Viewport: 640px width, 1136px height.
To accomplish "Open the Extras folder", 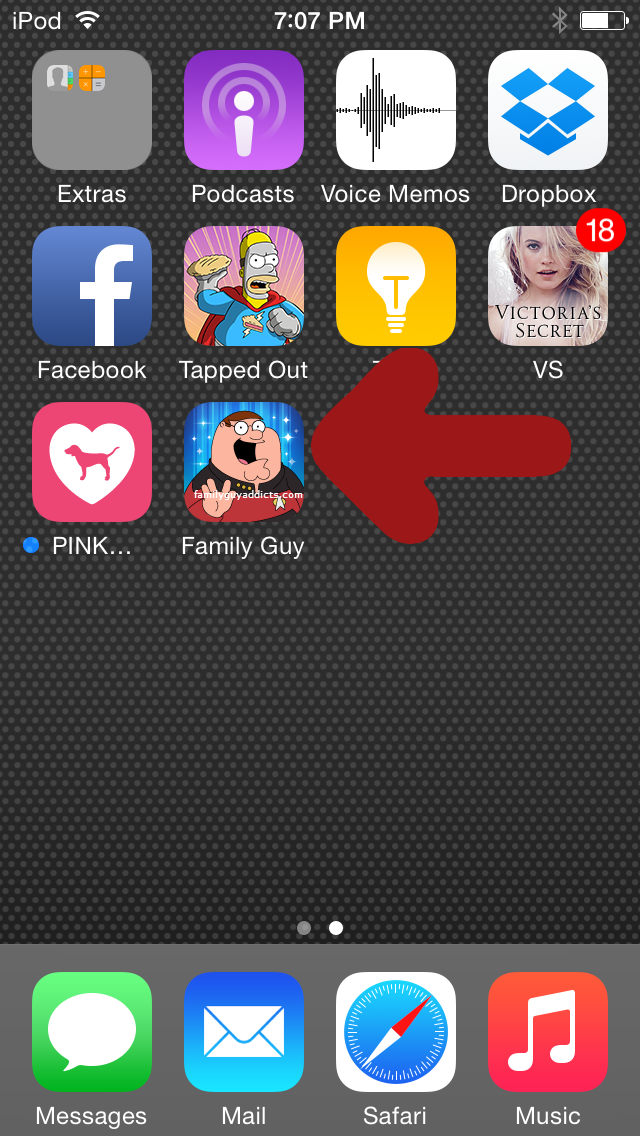I will coord(92,110).
